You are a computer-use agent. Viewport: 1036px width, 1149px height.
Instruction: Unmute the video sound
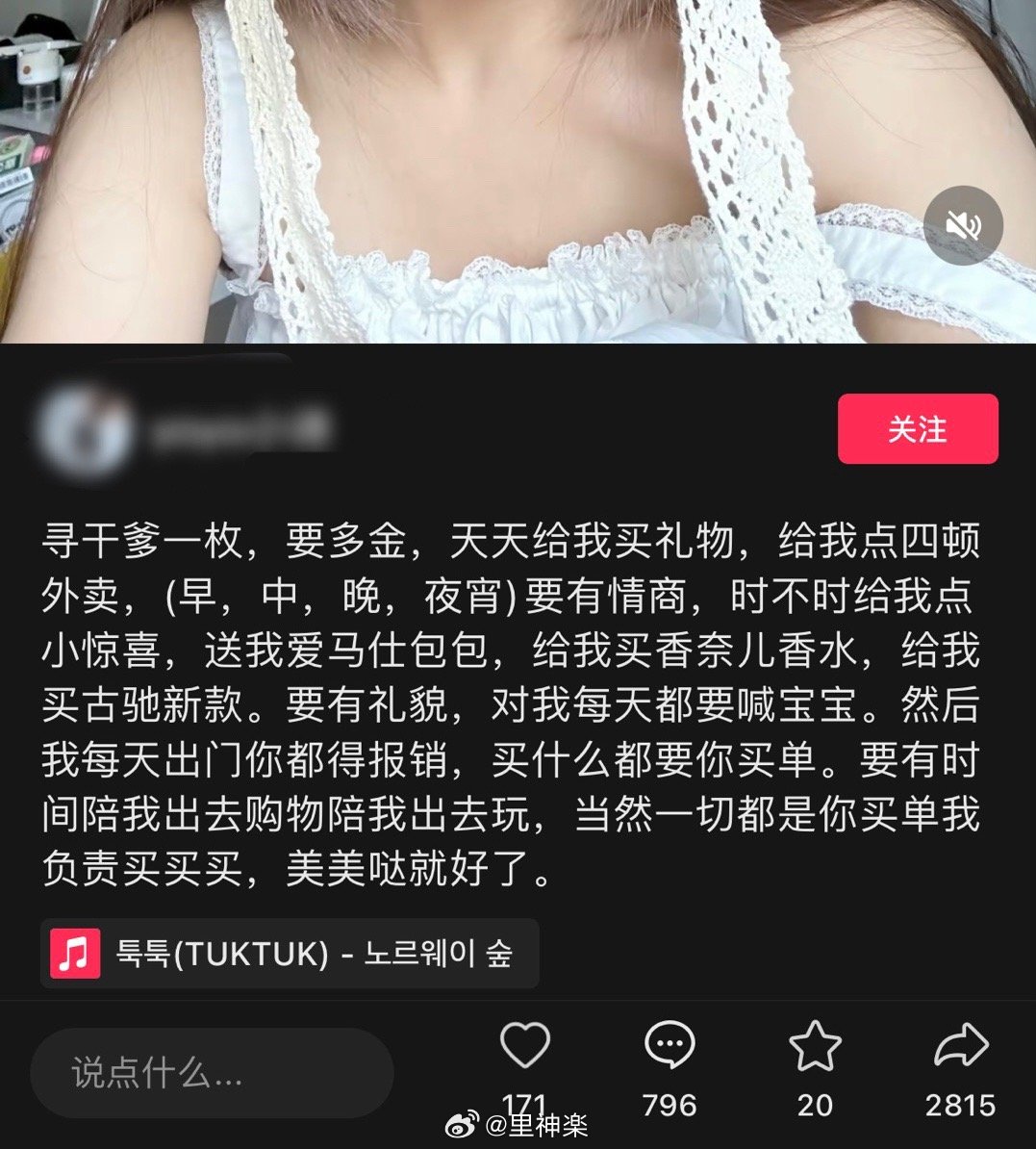pyautogui.click(x=963, y=226)
